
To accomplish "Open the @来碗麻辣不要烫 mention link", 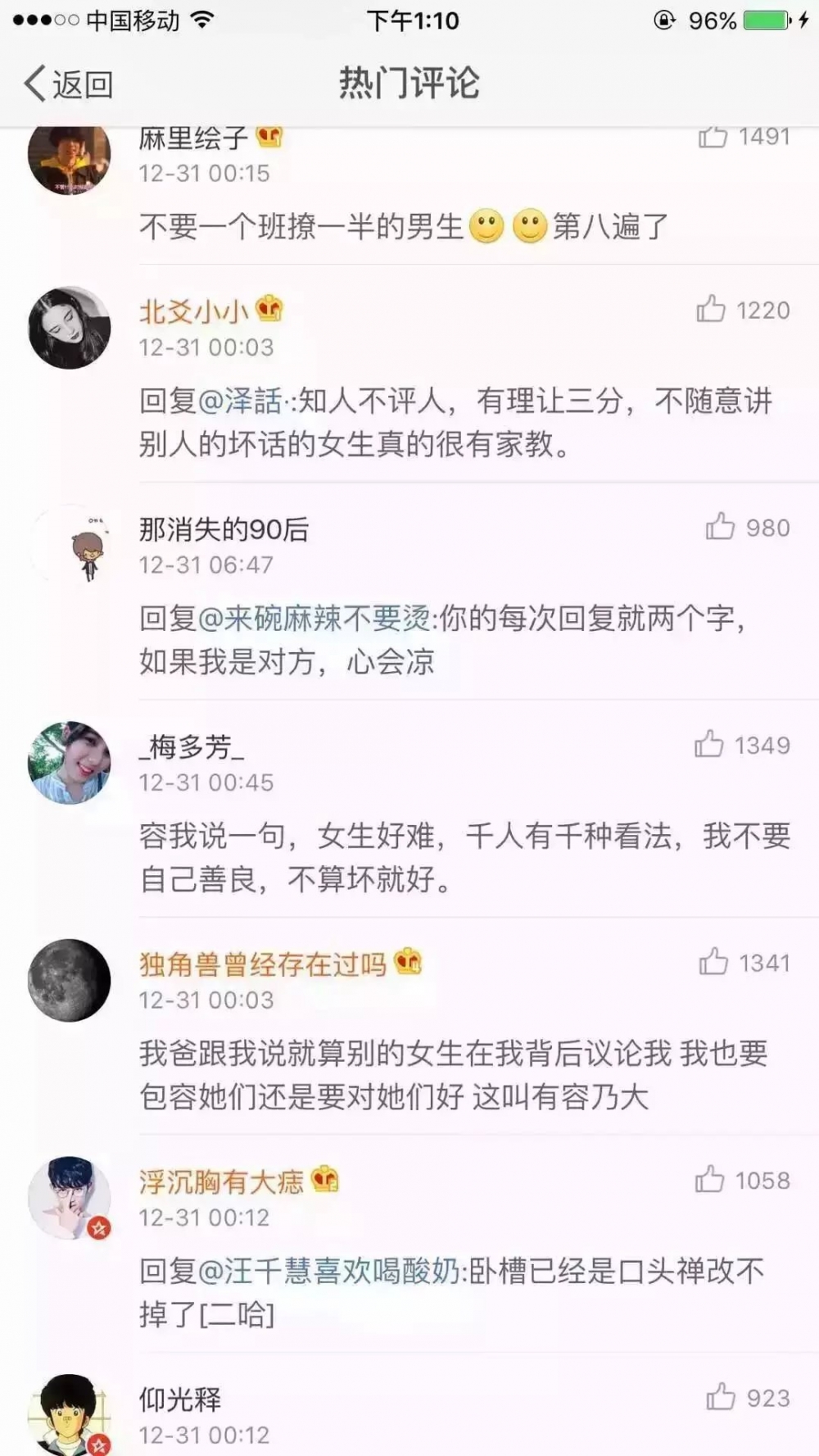I will tap(314, 619).
